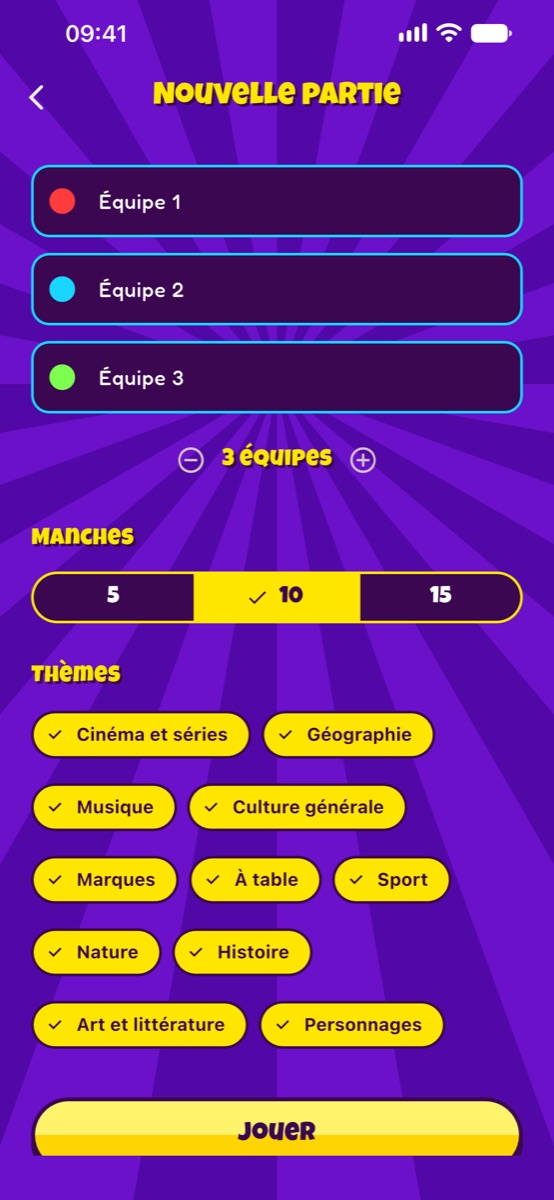
Task: Uncheck the Sport theme chip
Action: [x=391, y=880]
